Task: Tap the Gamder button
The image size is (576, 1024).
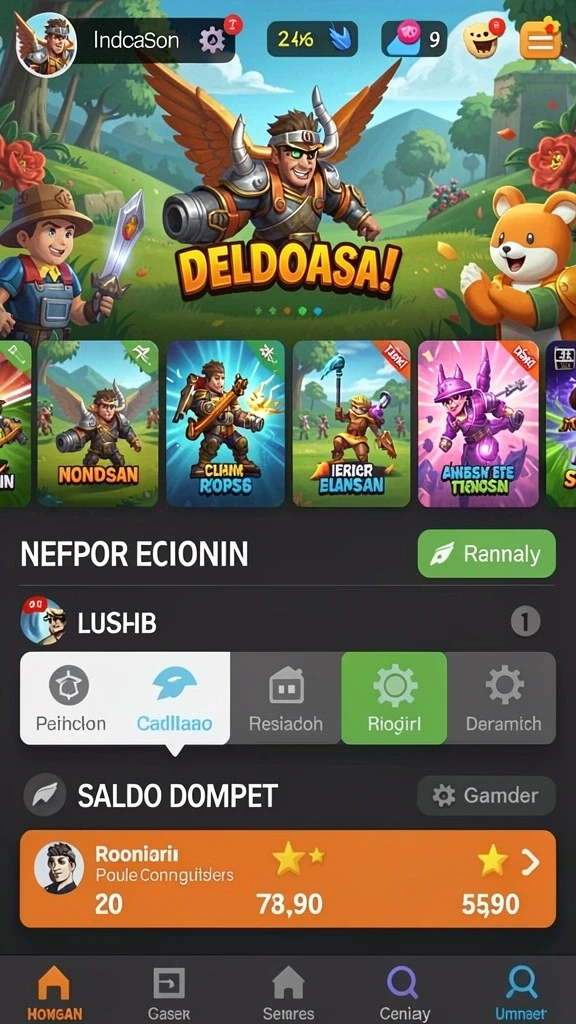Action: tap(487, 795)
